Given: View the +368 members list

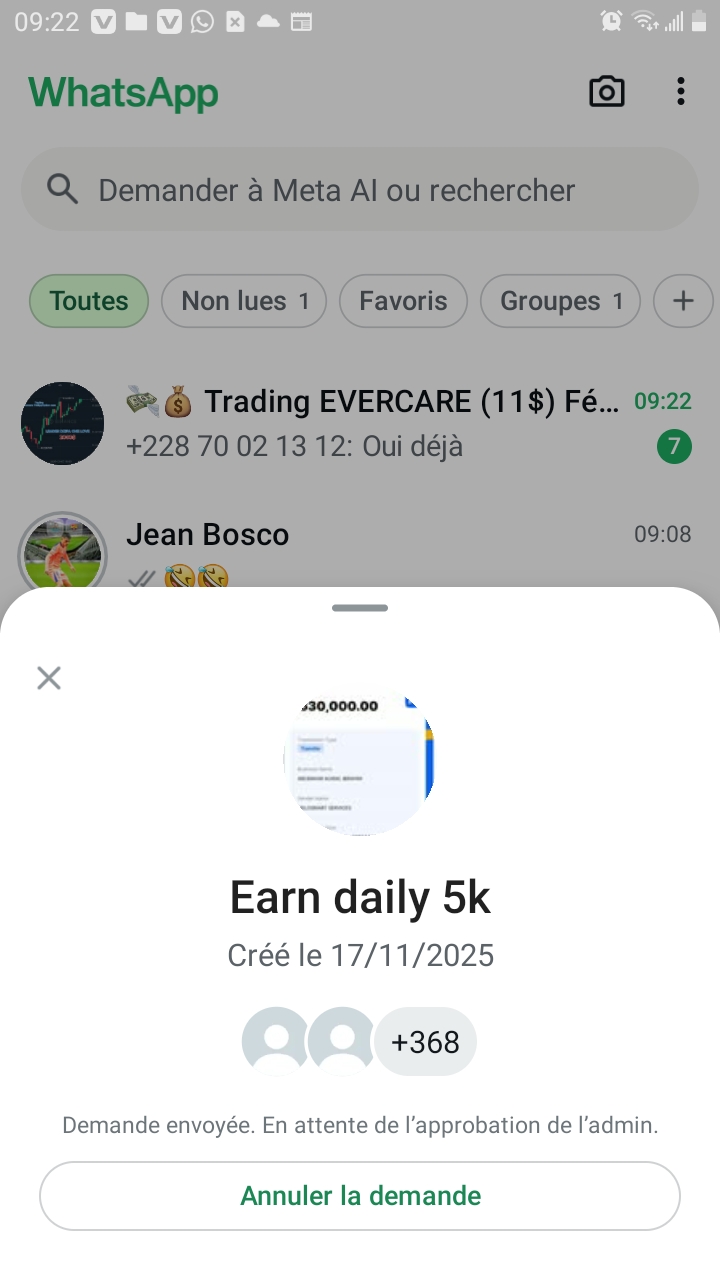Looking at the screenshot, I should (x=425, y=1042).
